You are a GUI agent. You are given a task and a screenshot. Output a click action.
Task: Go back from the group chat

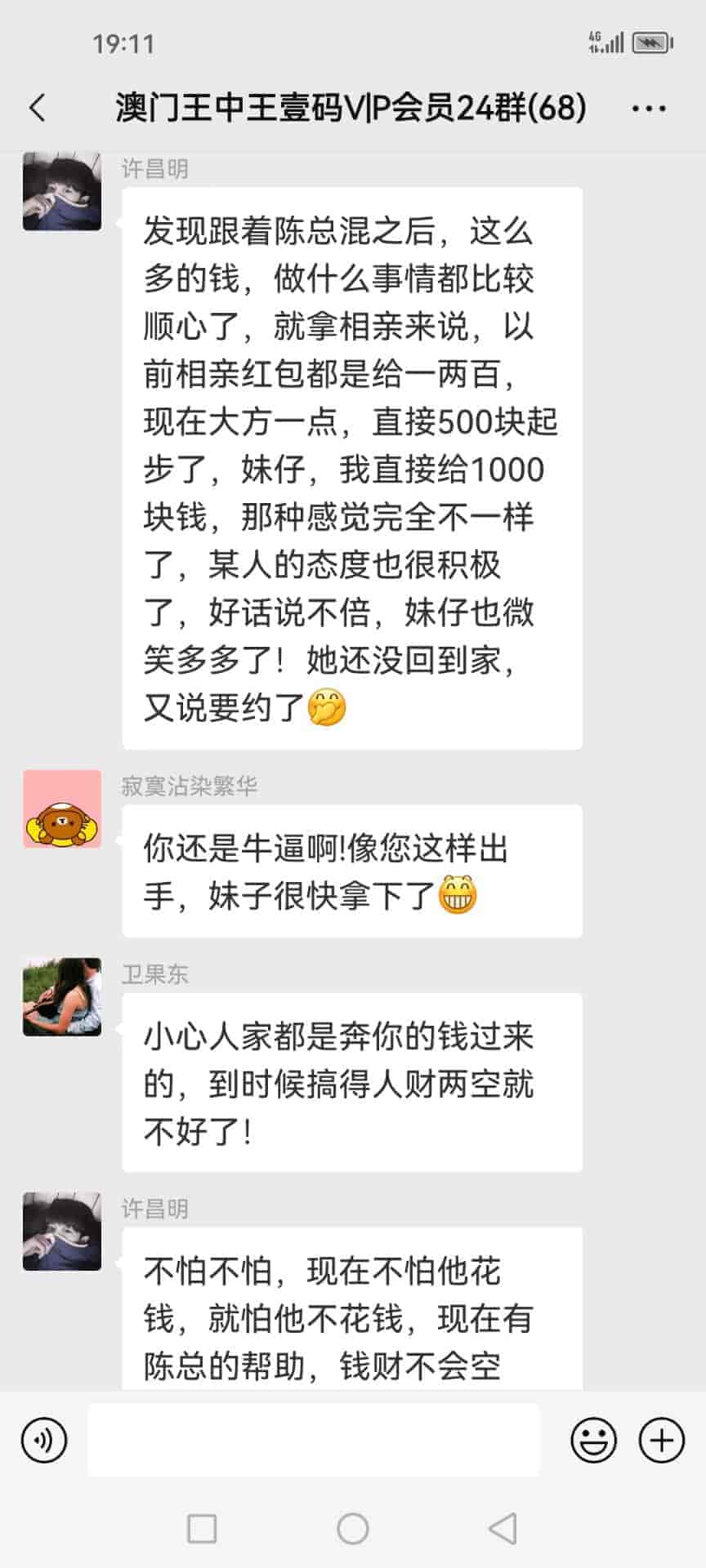pos(38,108)
